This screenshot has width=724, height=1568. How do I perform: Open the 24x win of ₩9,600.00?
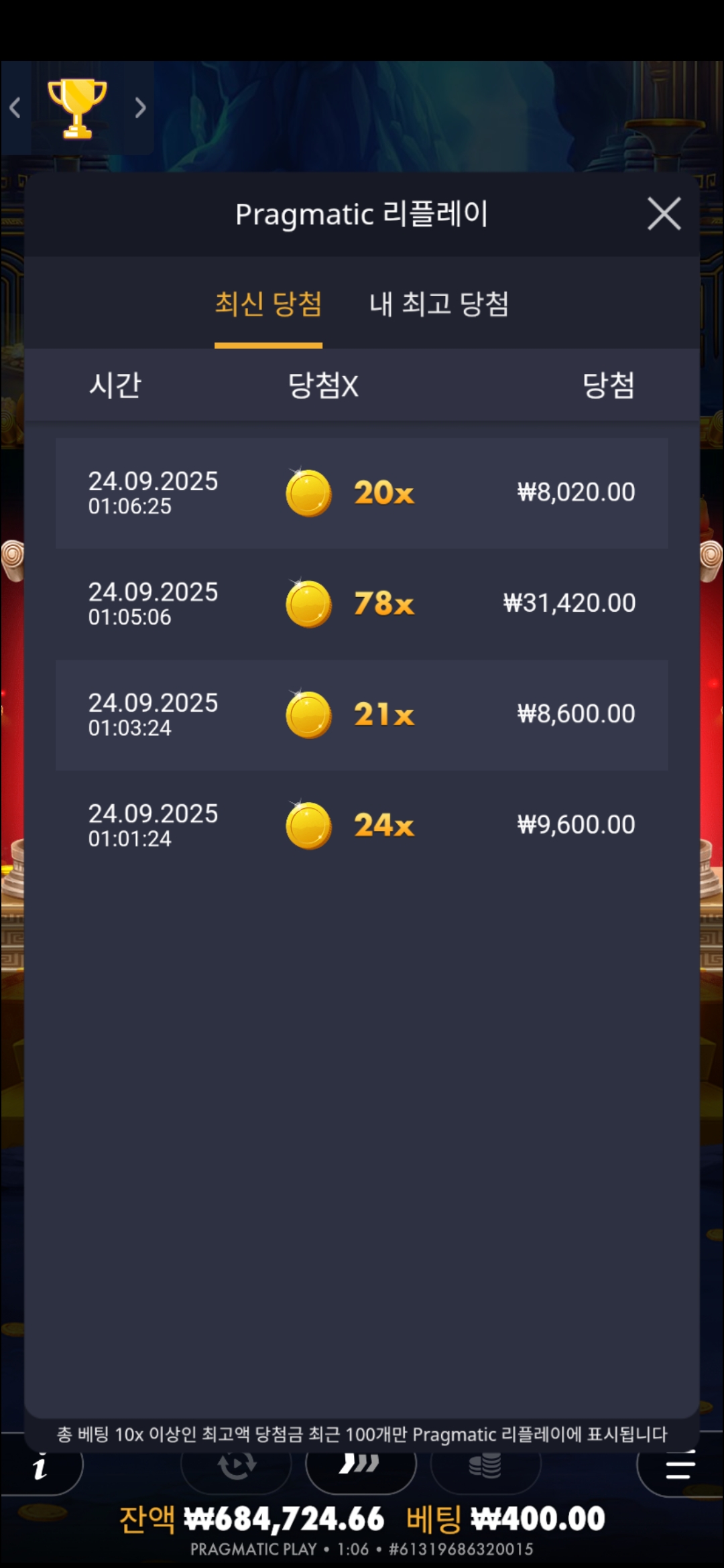point(361,826)
